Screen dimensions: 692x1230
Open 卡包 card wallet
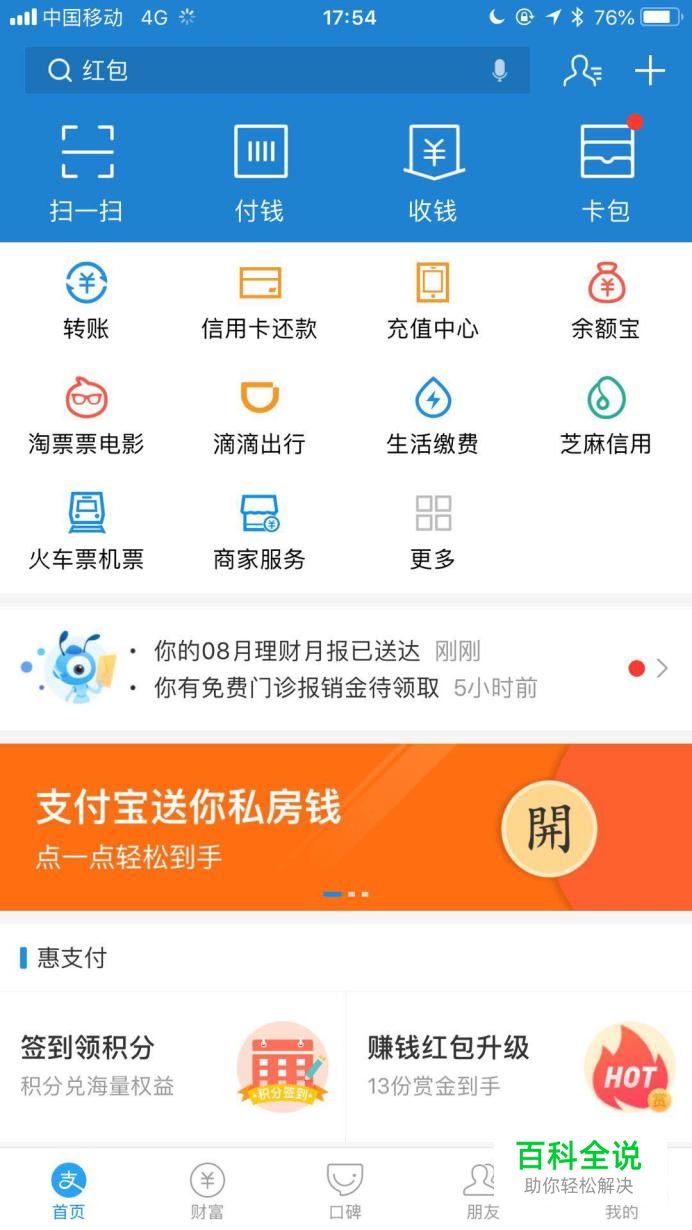coord(606,172)
